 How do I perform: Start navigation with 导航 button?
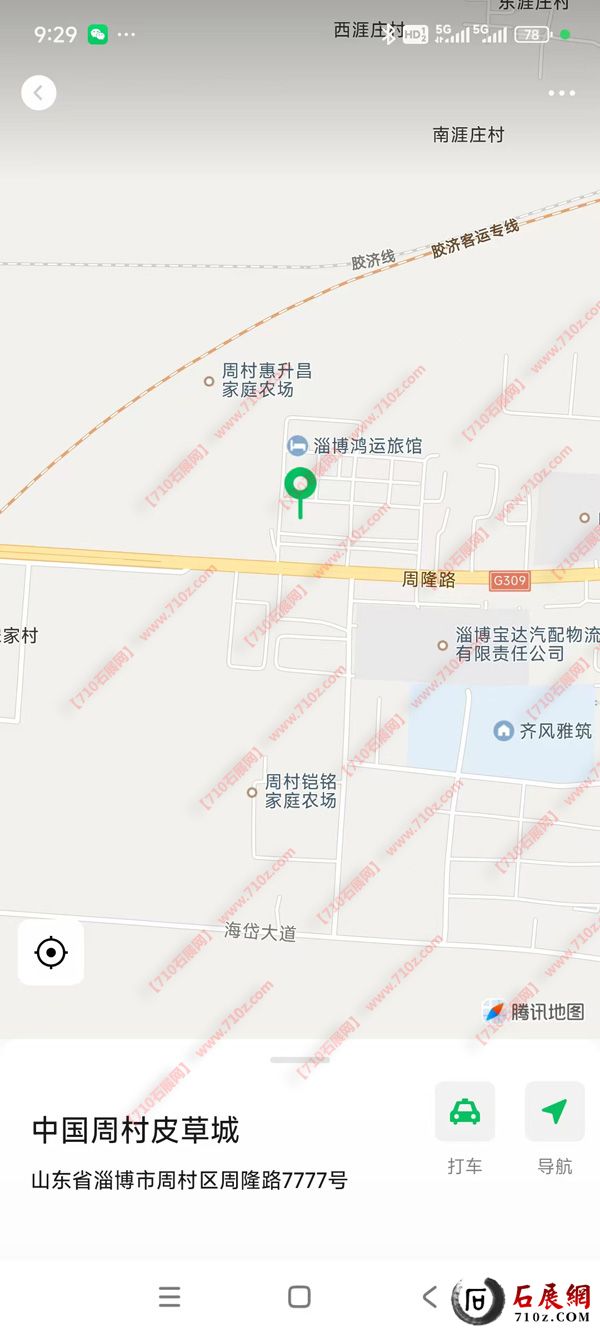pyautogui.click(x=554, y=1112)
